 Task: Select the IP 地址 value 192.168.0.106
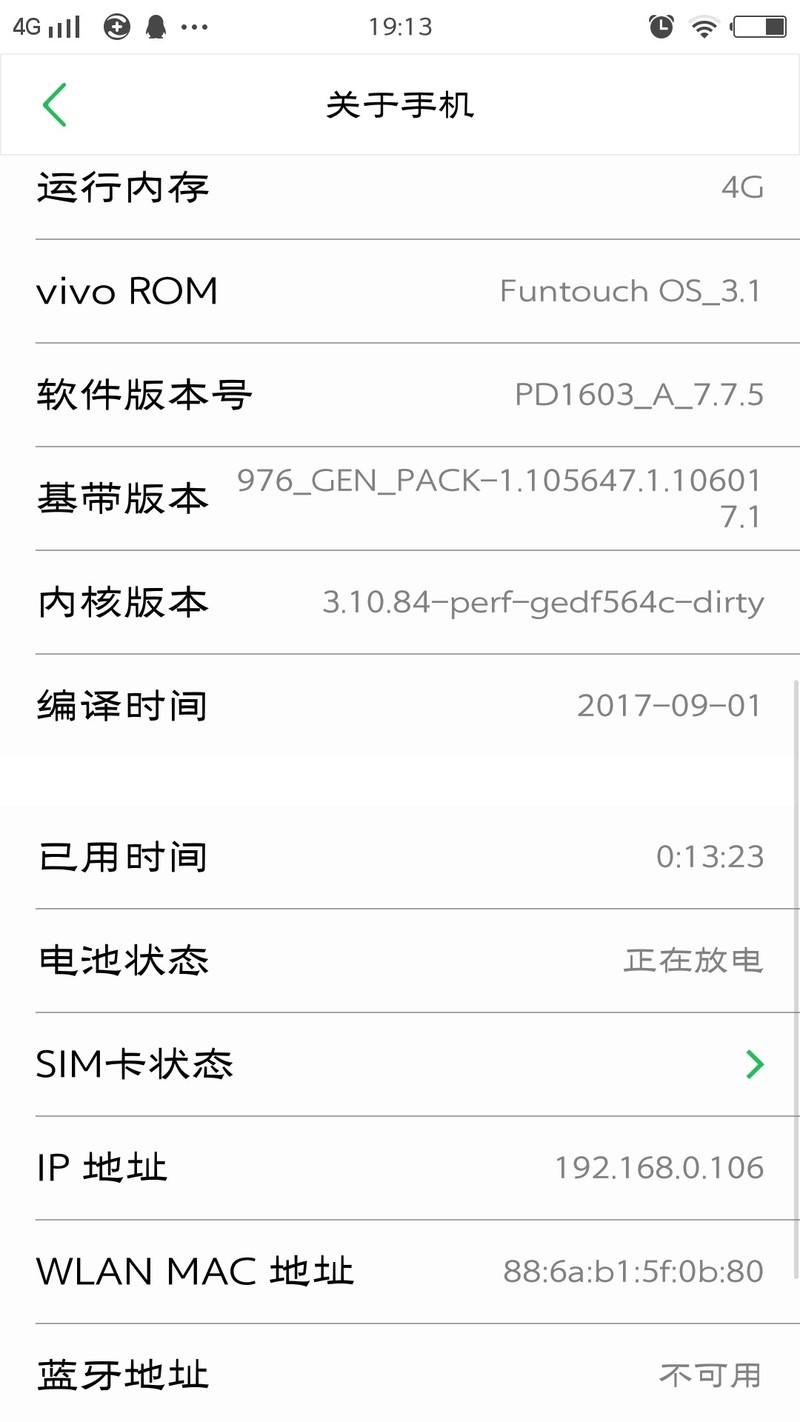click(660, 1167)
